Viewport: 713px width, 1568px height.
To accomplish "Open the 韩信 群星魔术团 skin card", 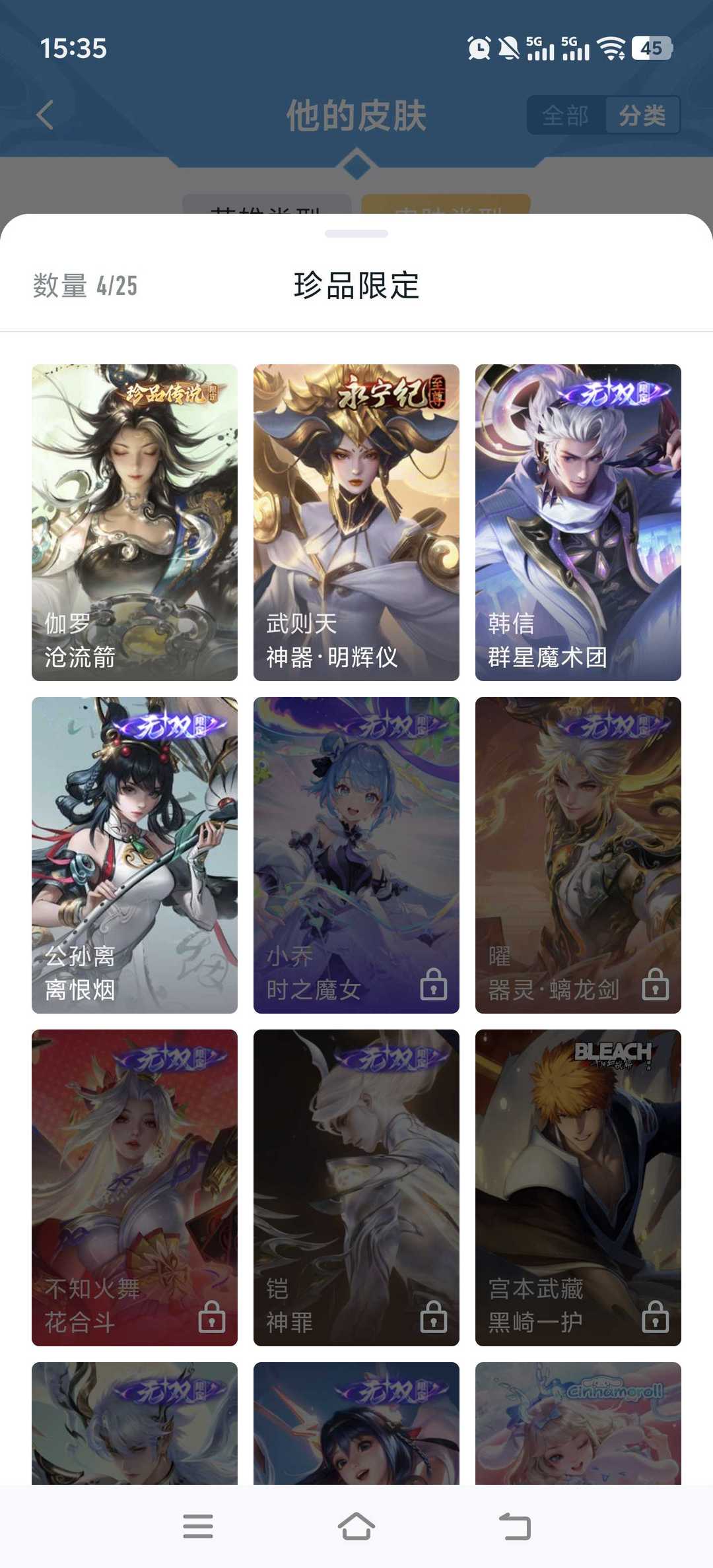I will point(578,522).
